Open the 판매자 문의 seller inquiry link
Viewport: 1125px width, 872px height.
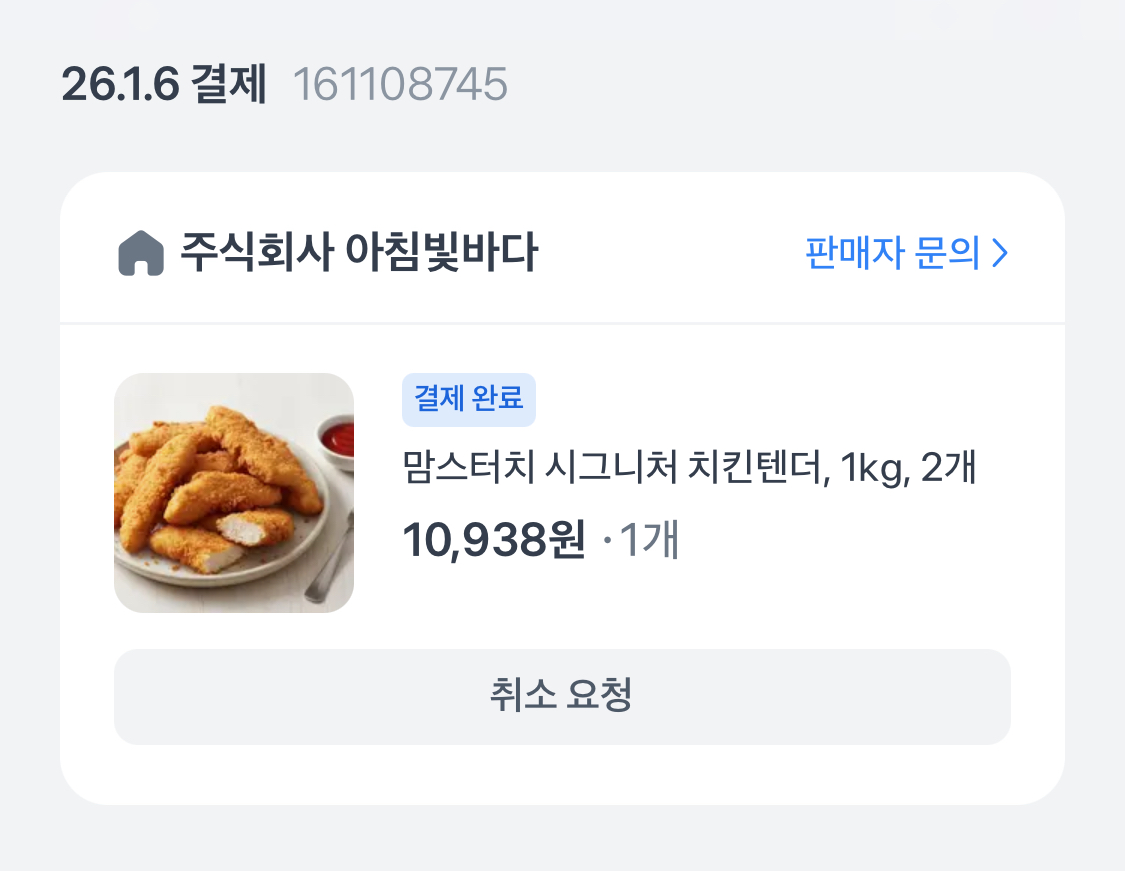pyautogui.click(x=906, y=254)
